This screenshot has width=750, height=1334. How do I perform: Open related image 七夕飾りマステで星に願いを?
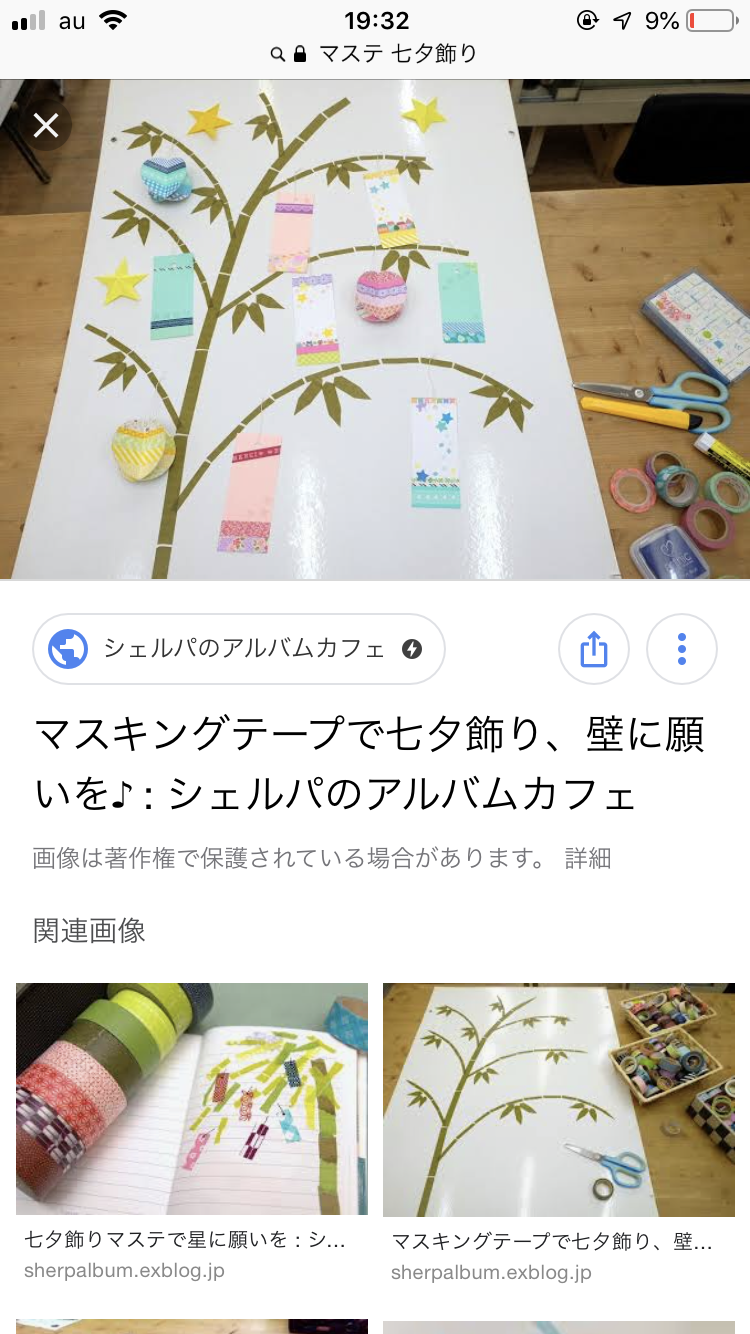point(191,1099)
